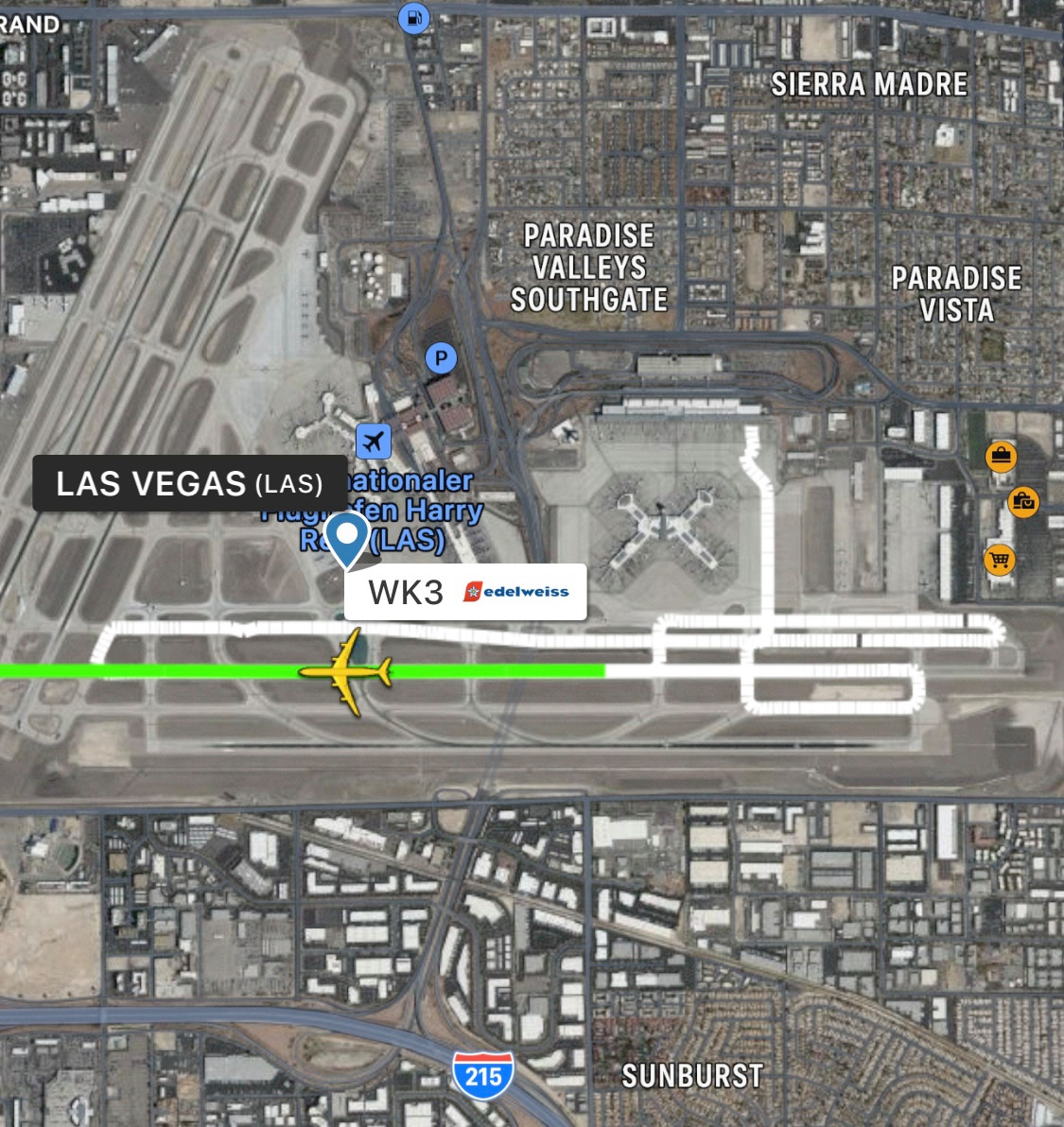Tap the gas station map marker
The width and height of the screenshot is (1064, 1127).
(413, 18)
